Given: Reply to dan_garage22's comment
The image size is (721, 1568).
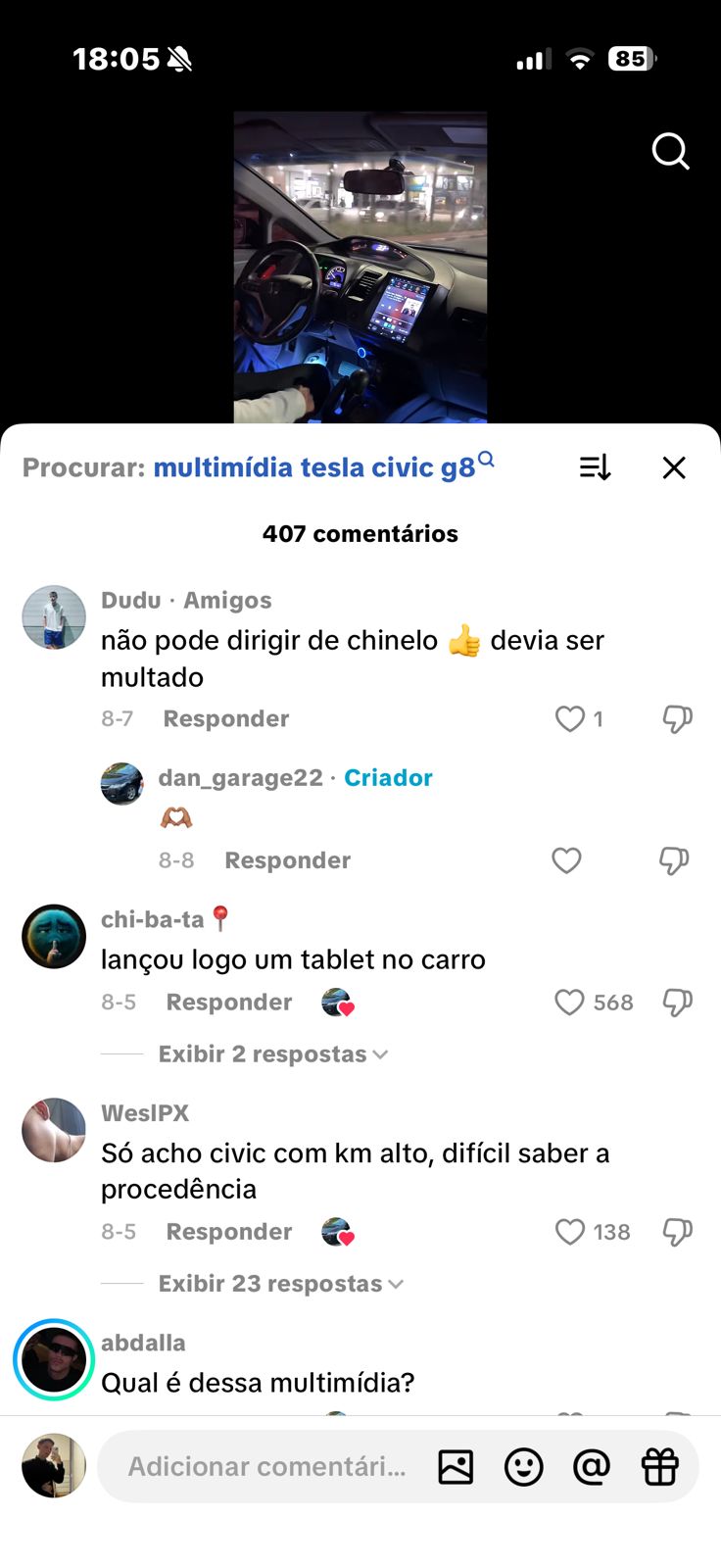Looking at the screenshot, I should point(287,860).
